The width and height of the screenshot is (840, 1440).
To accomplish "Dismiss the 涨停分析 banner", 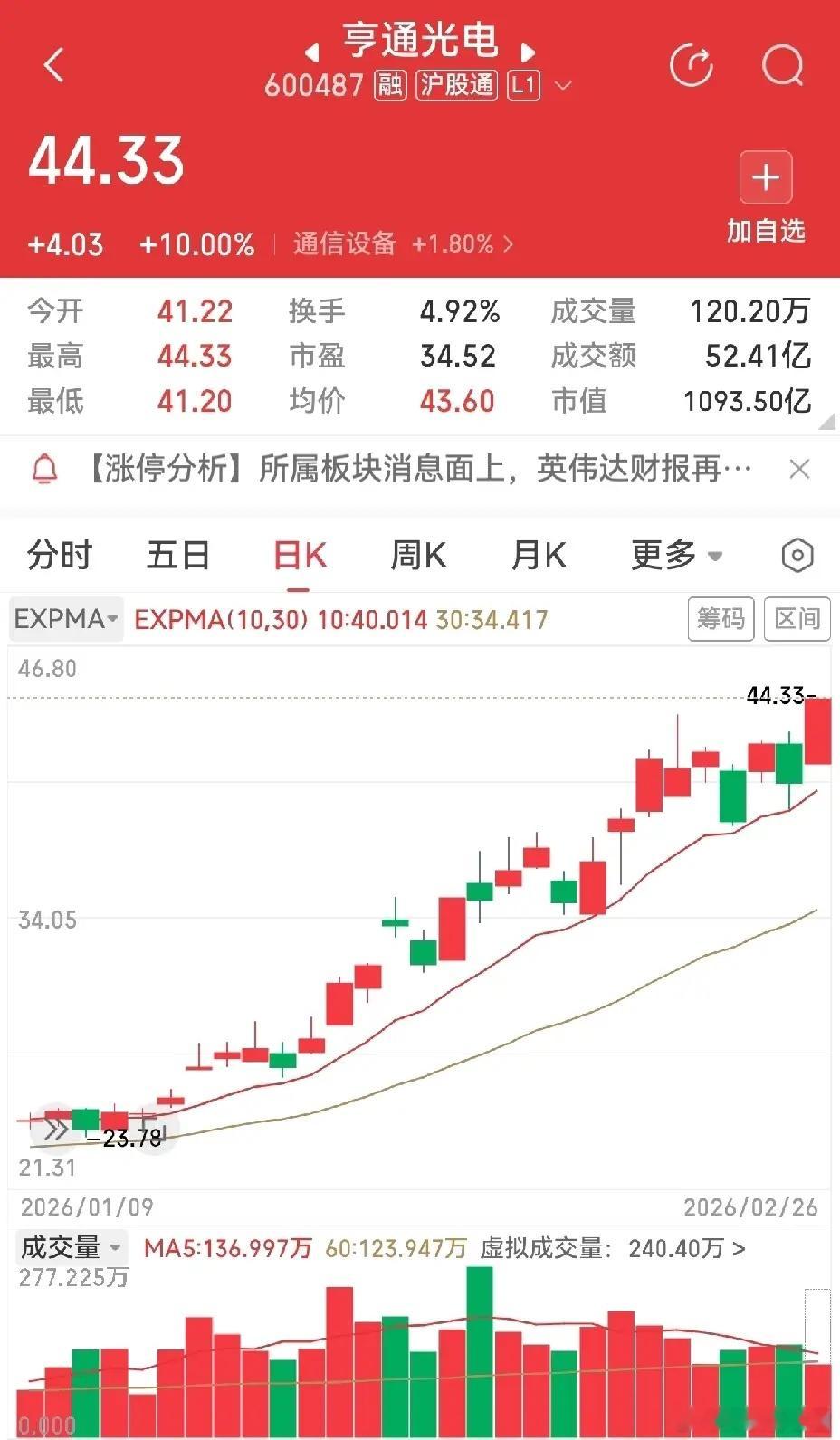I will 799,469.
